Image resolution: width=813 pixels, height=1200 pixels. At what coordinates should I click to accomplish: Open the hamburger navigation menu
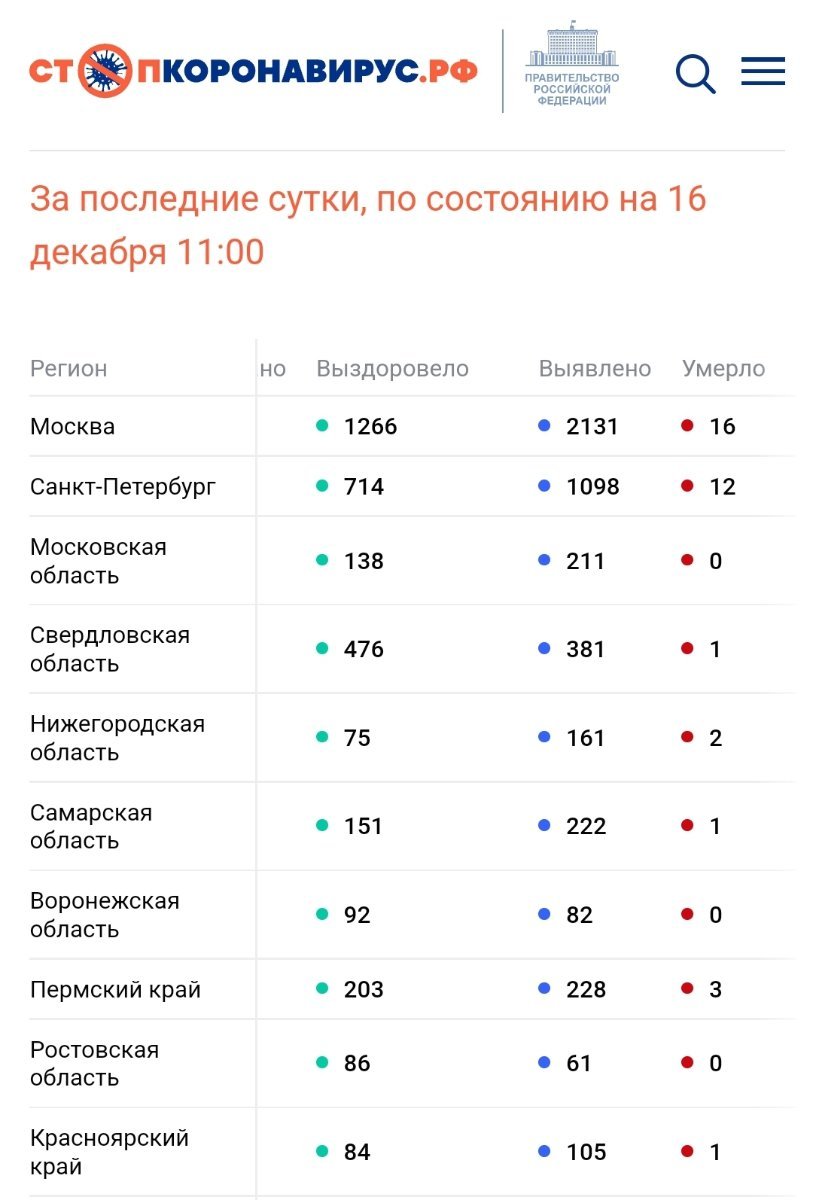[762, 72]
